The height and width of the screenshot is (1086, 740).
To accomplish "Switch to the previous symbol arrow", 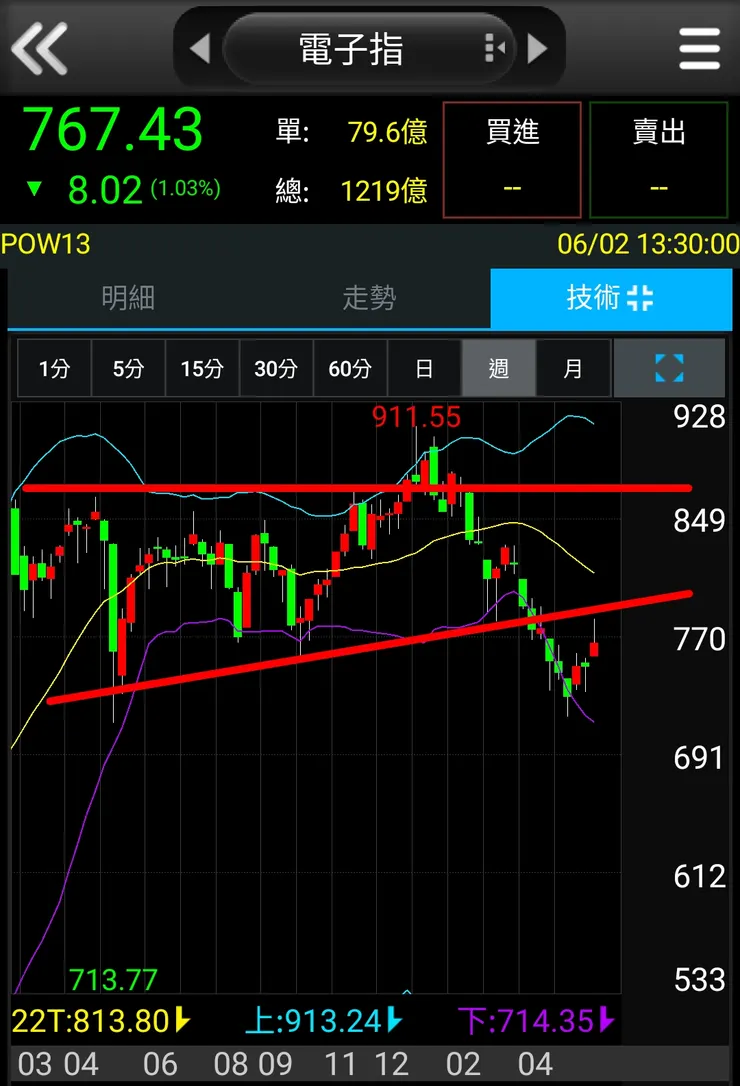I will [x=200, y=48].
